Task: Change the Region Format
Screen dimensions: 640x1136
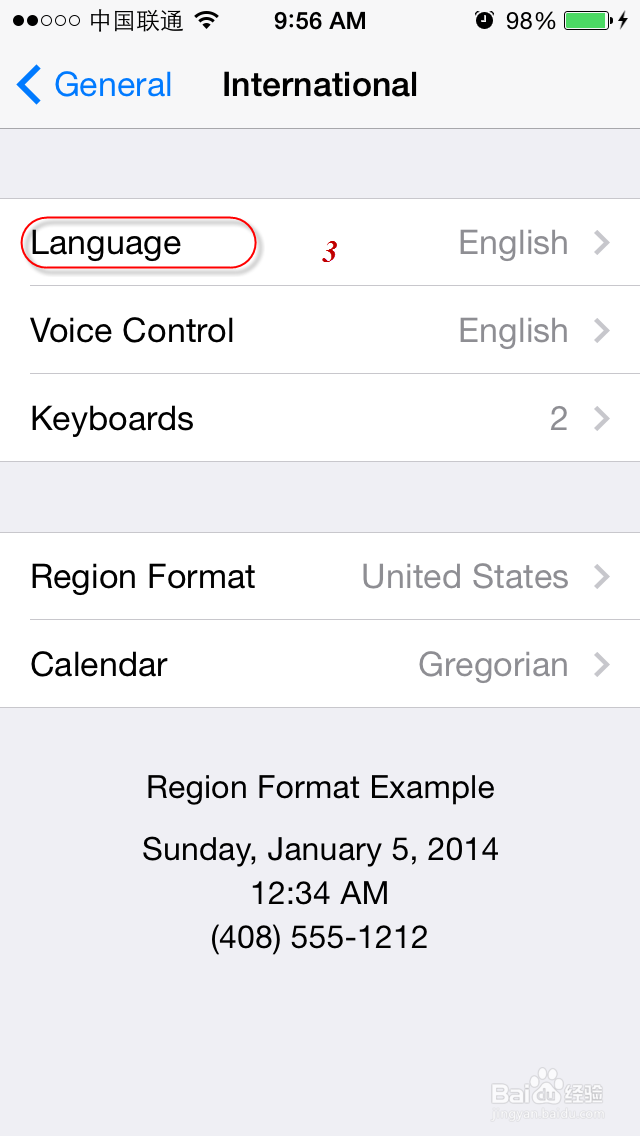Action: click(x=320, y=577)
